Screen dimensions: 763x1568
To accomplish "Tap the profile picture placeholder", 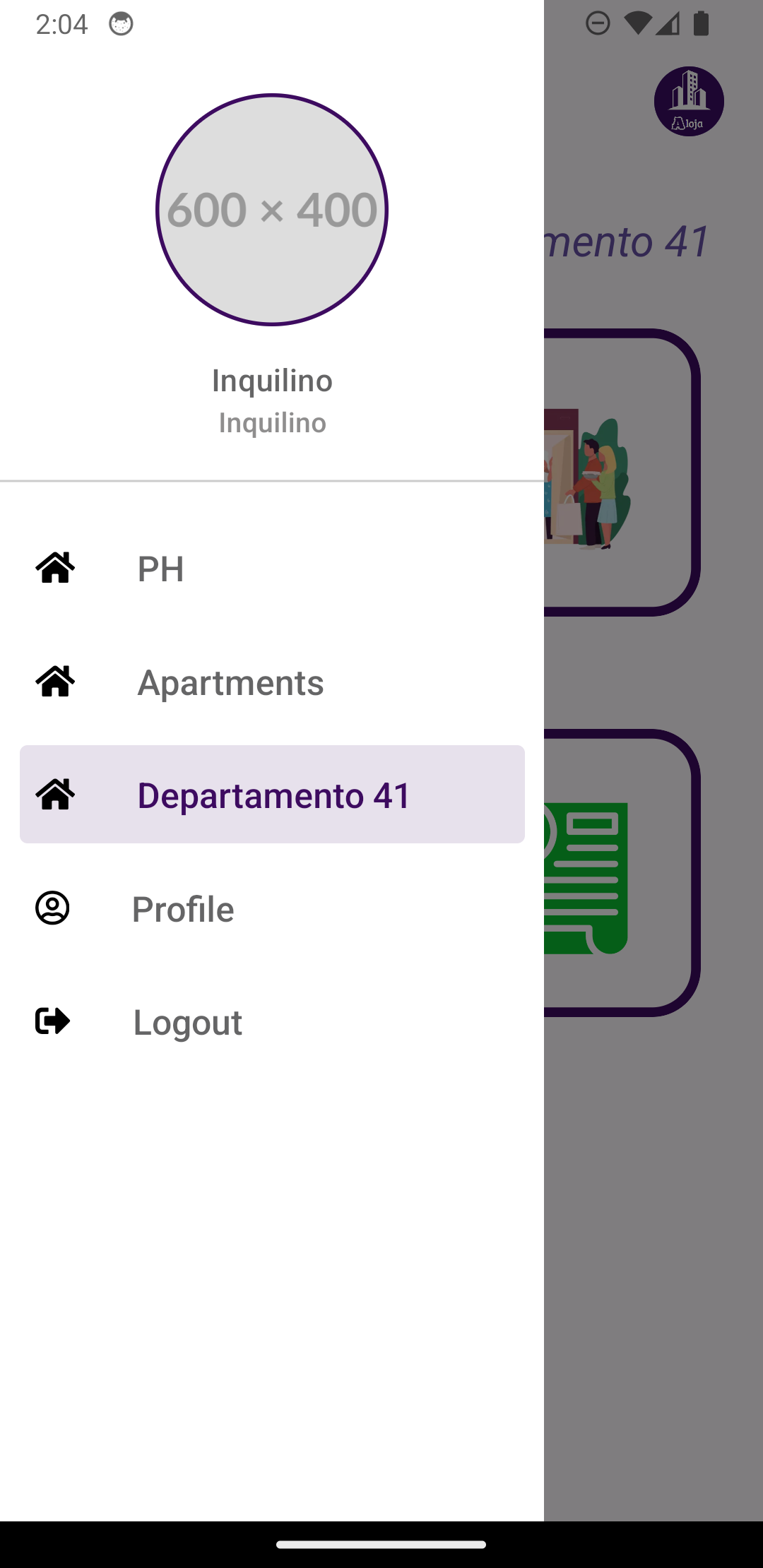I will point(272,210).
